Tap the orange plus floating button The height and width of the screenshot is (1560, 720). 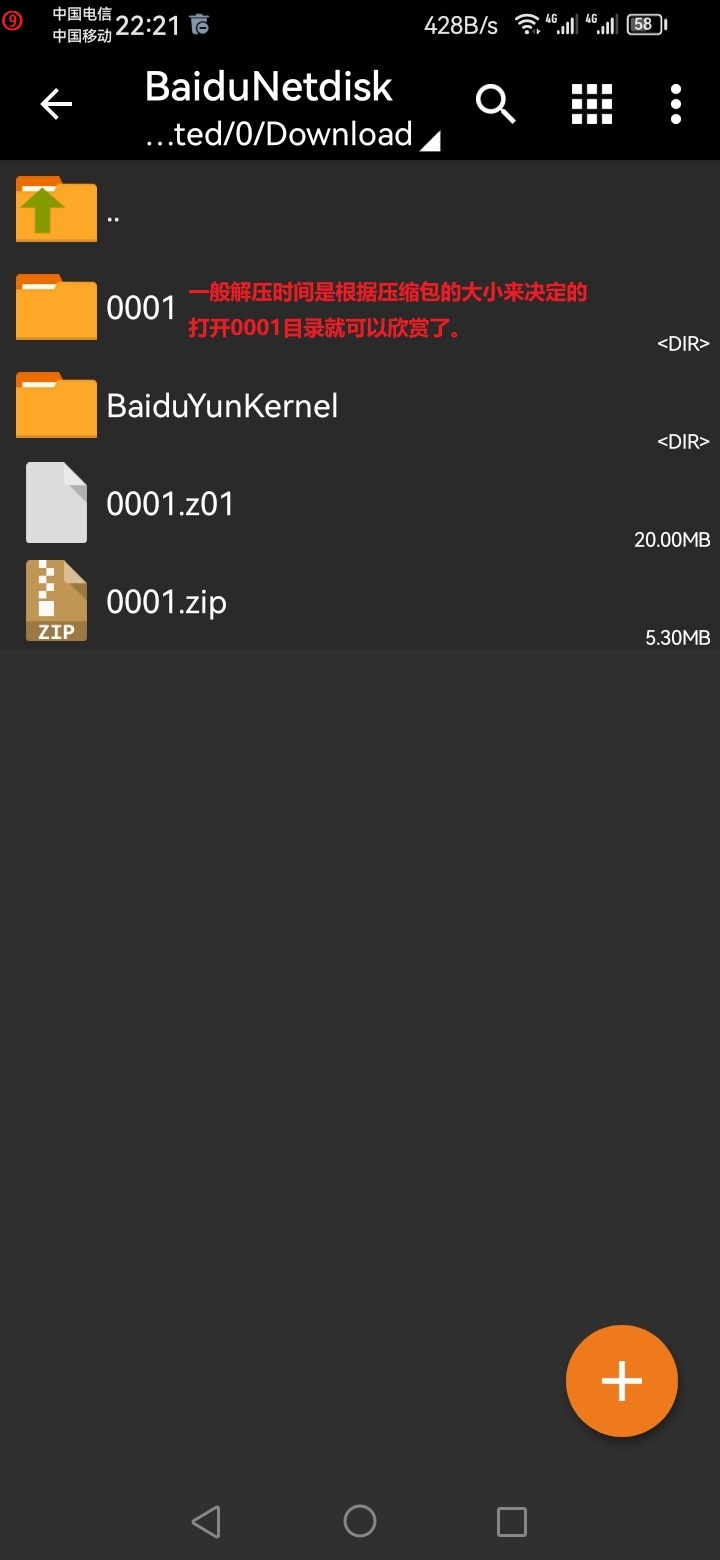pos(622,1381)
